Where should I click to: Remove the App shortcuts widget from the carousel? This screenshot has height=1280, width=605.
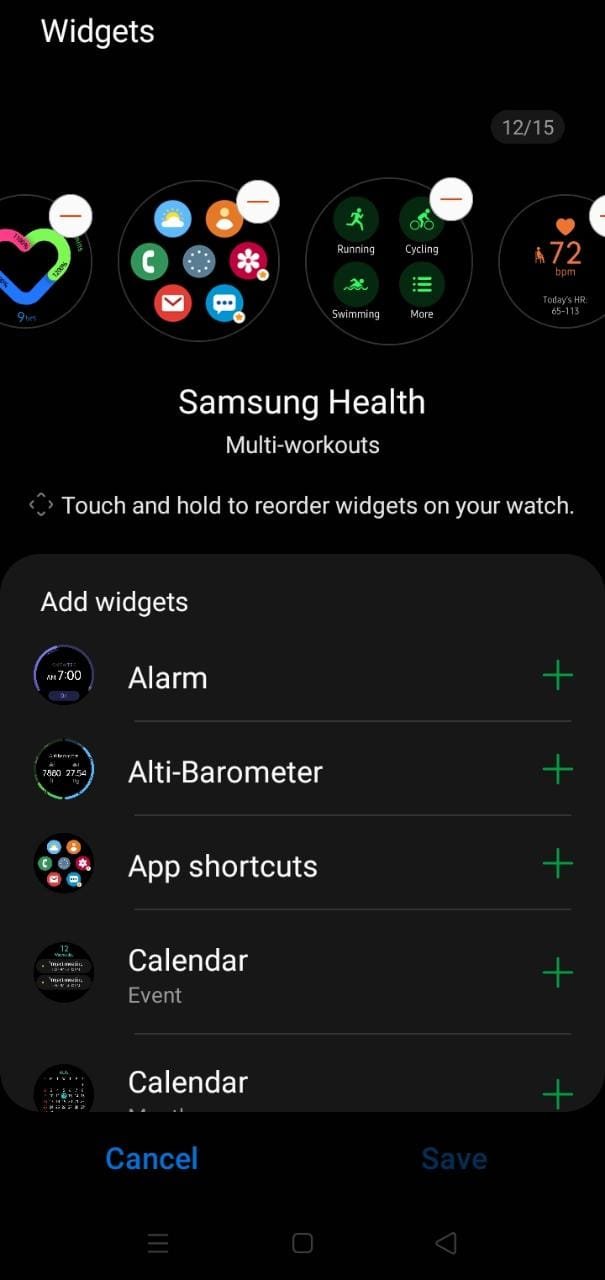[258, 202]
